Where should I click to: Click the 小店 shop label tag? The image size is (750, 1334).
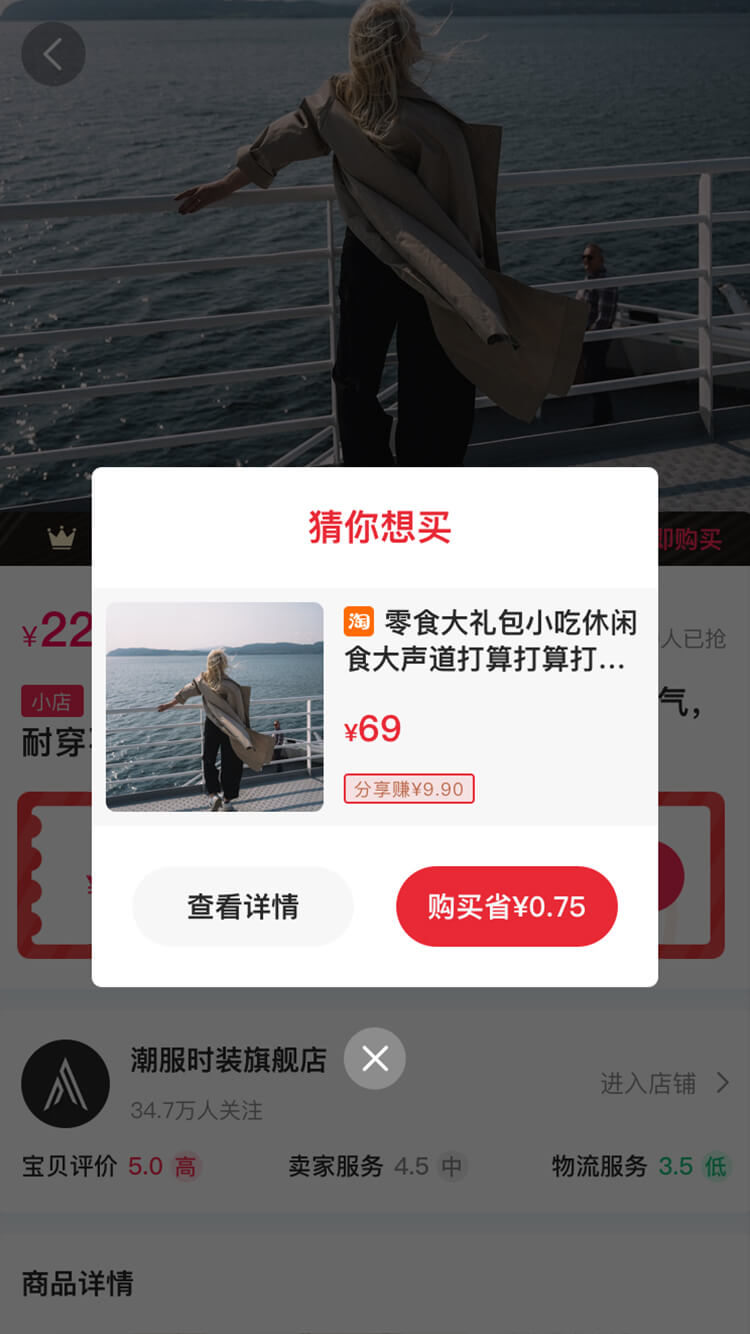click(x=52, y=701)
